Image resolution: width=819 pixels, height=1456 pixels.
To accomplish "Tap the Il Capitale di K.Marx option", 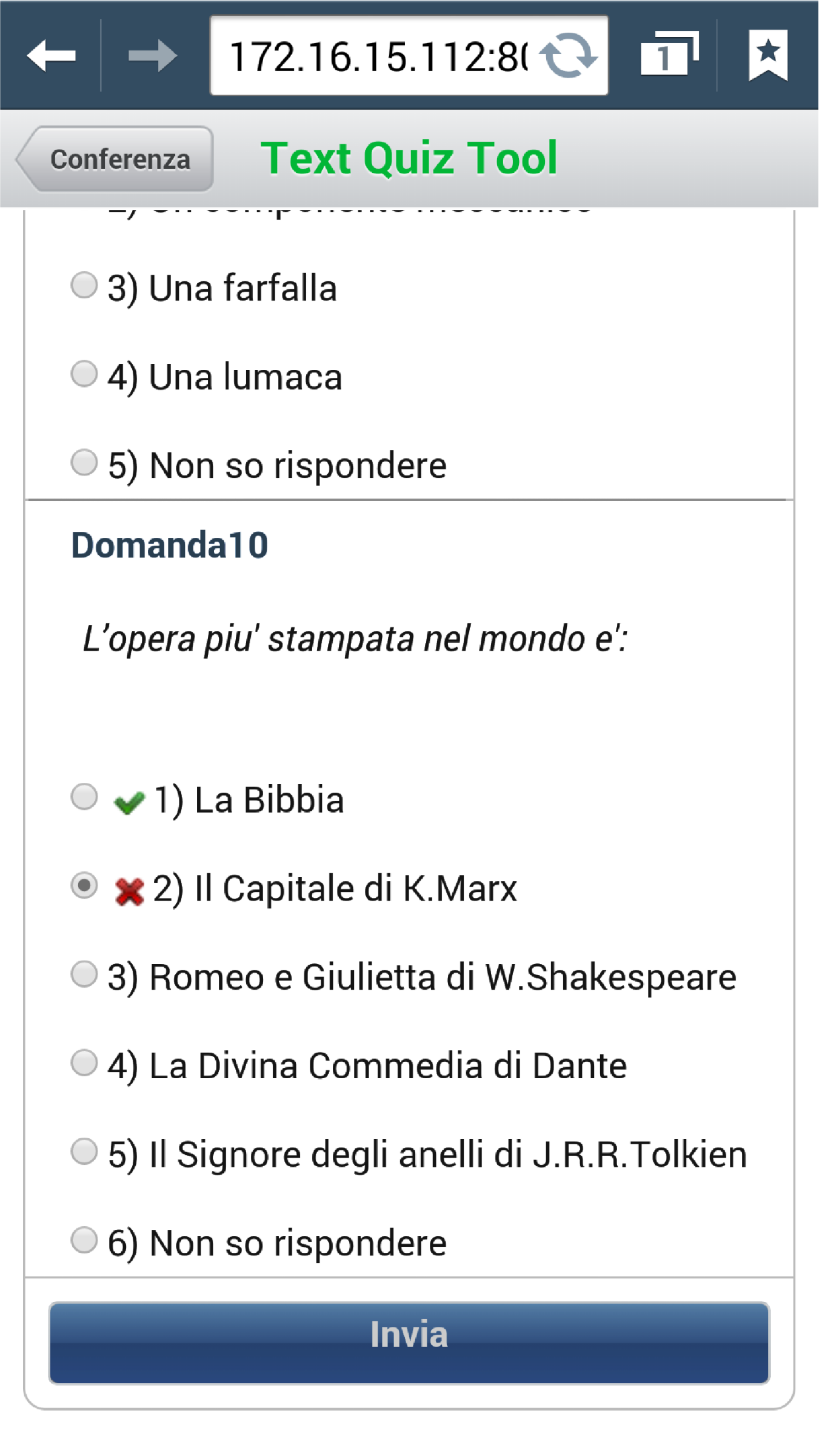I will 84,886.
